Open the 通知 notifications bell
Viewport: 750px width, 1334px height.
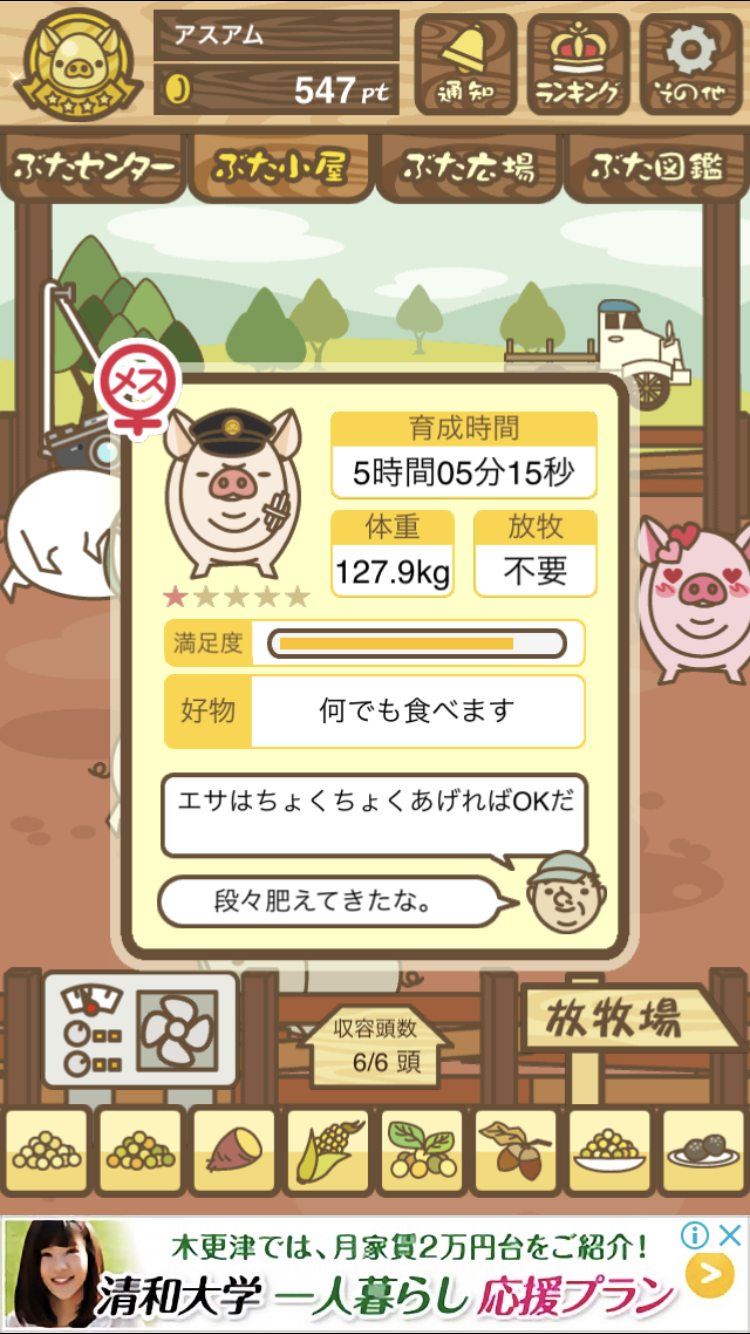pyautogui.click(x=465, y=63)
